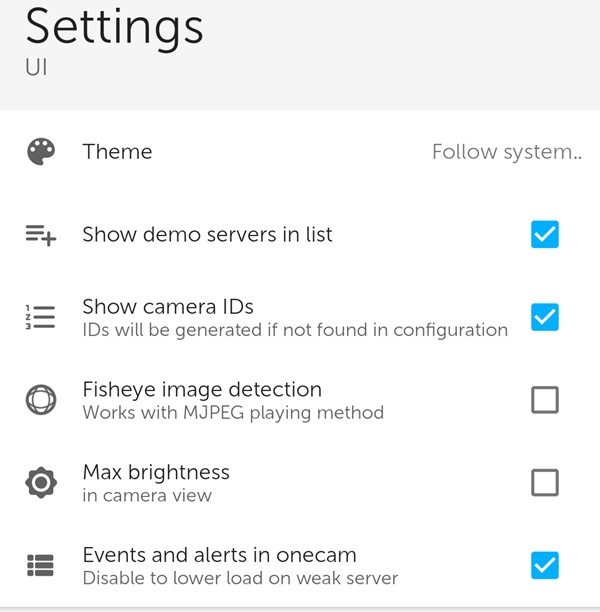Turn on Max brightness in camera view
Image resolution: width=600 pixels, height=612 pixels.
[545, 484]
